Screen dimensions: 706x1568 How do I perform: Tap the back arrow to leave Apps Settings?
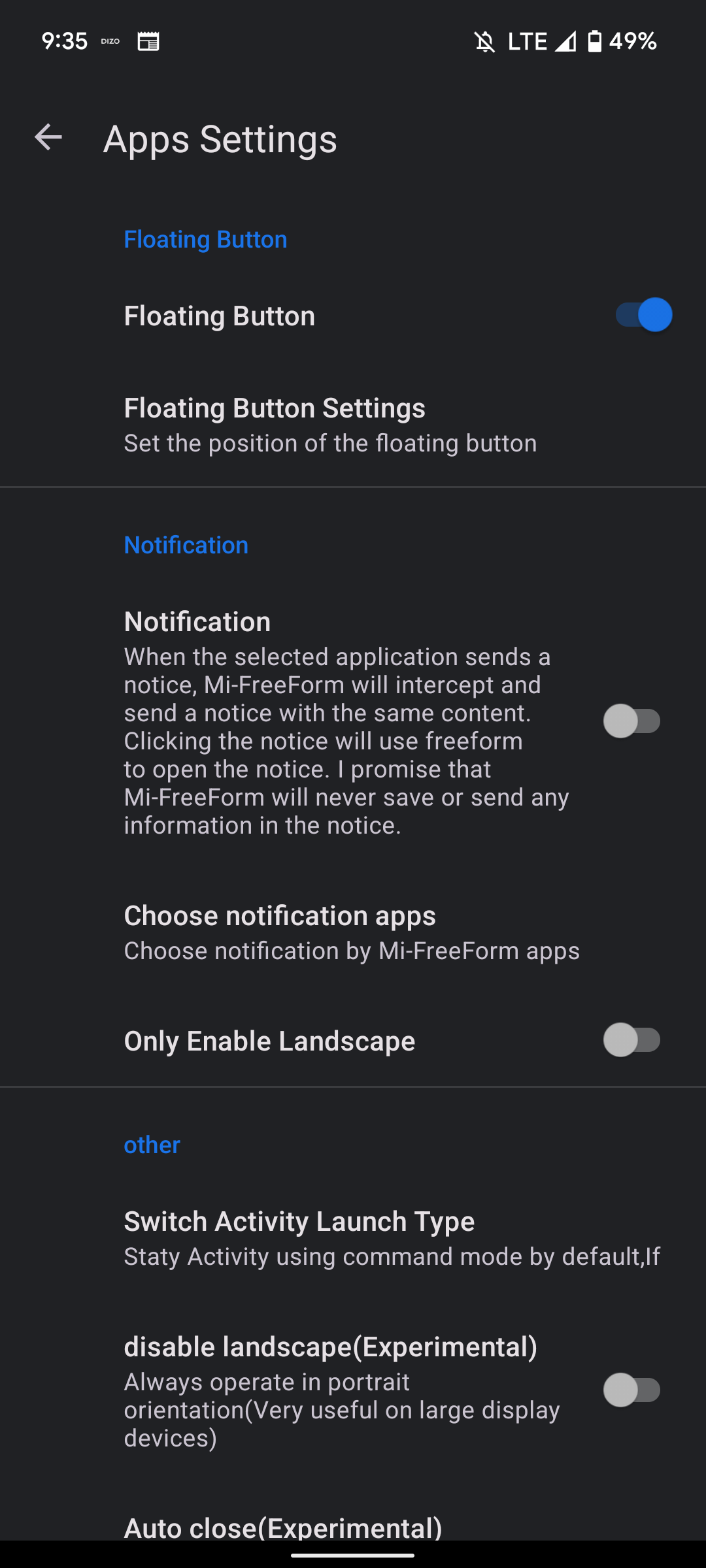pos(48,138)
